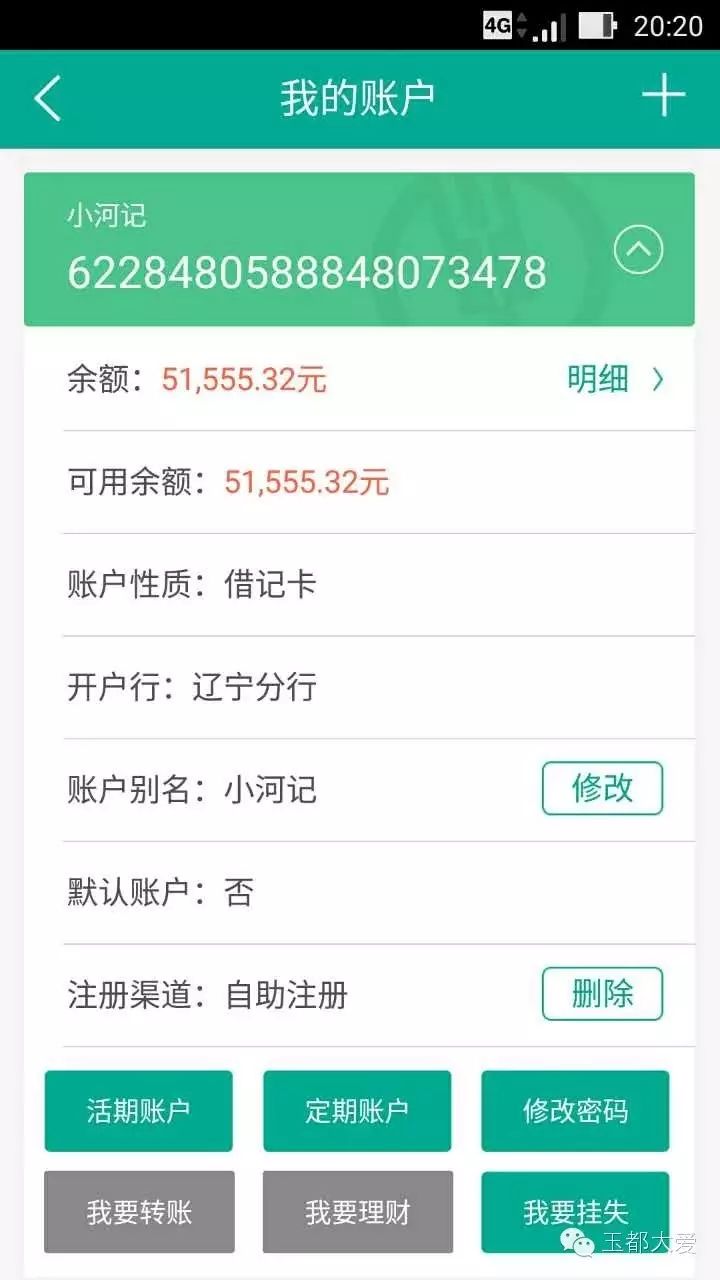Go back using the top-left arrow
This screenshot has width=720, height=1280.
[47, 98]
